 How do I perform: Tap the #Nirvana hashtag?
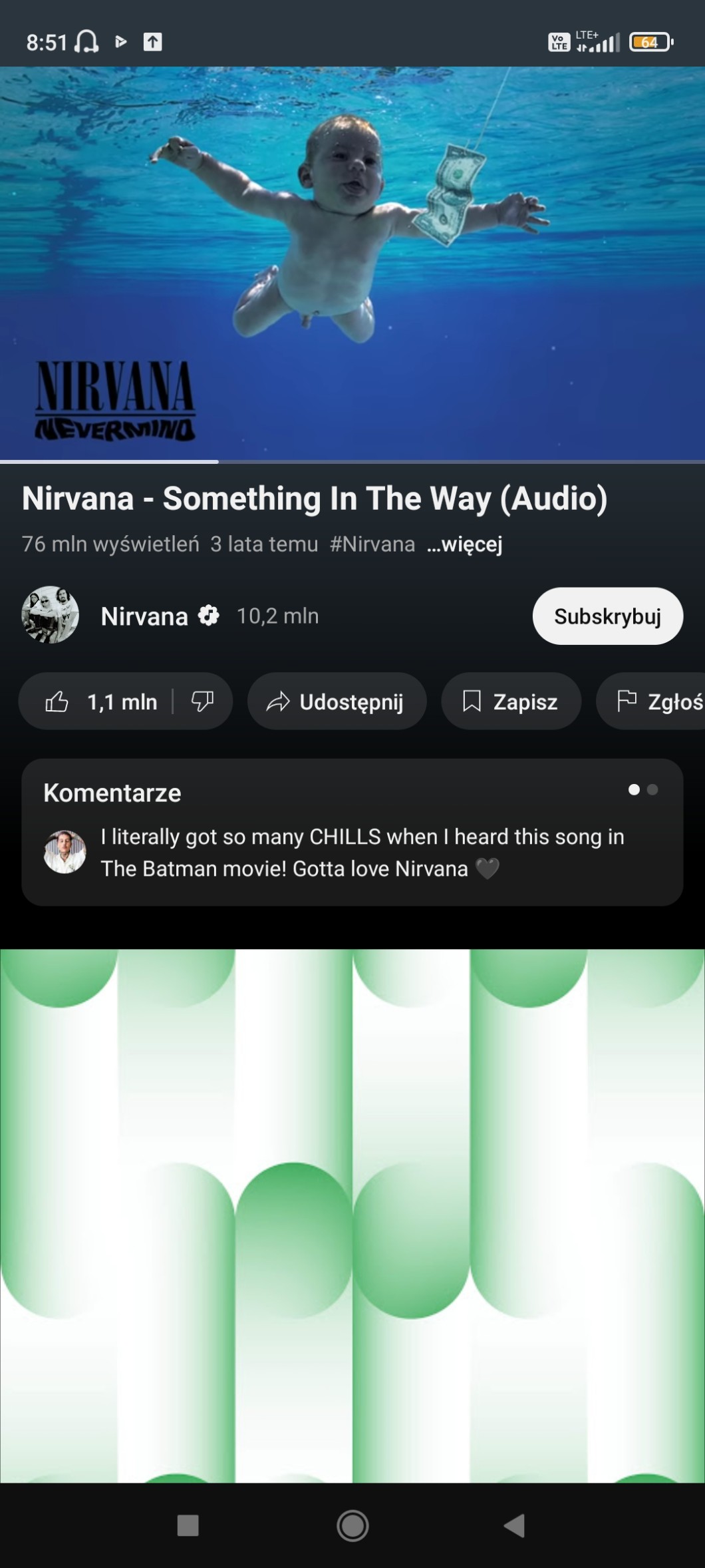[x=372, y=544]
